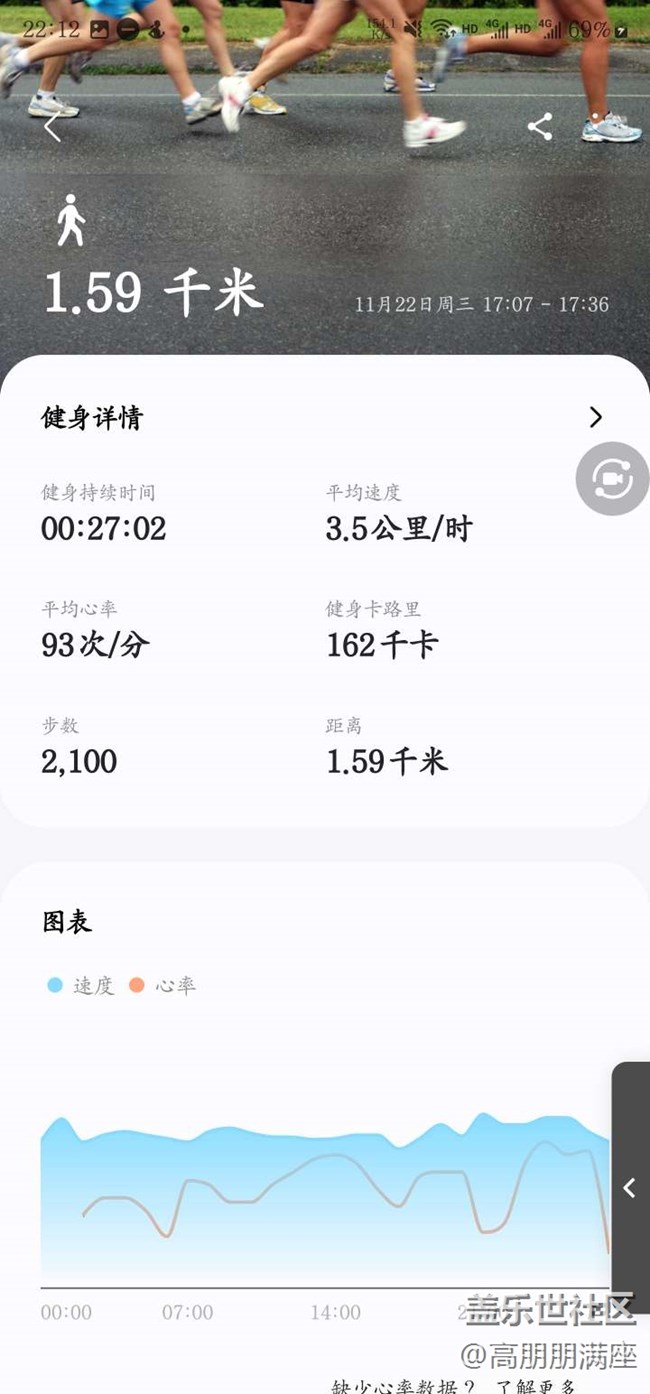The height and width of the screenshot is (1394, 650).
Task: Tap the floating gray camera-switch button
Action: tap(612, 479)
